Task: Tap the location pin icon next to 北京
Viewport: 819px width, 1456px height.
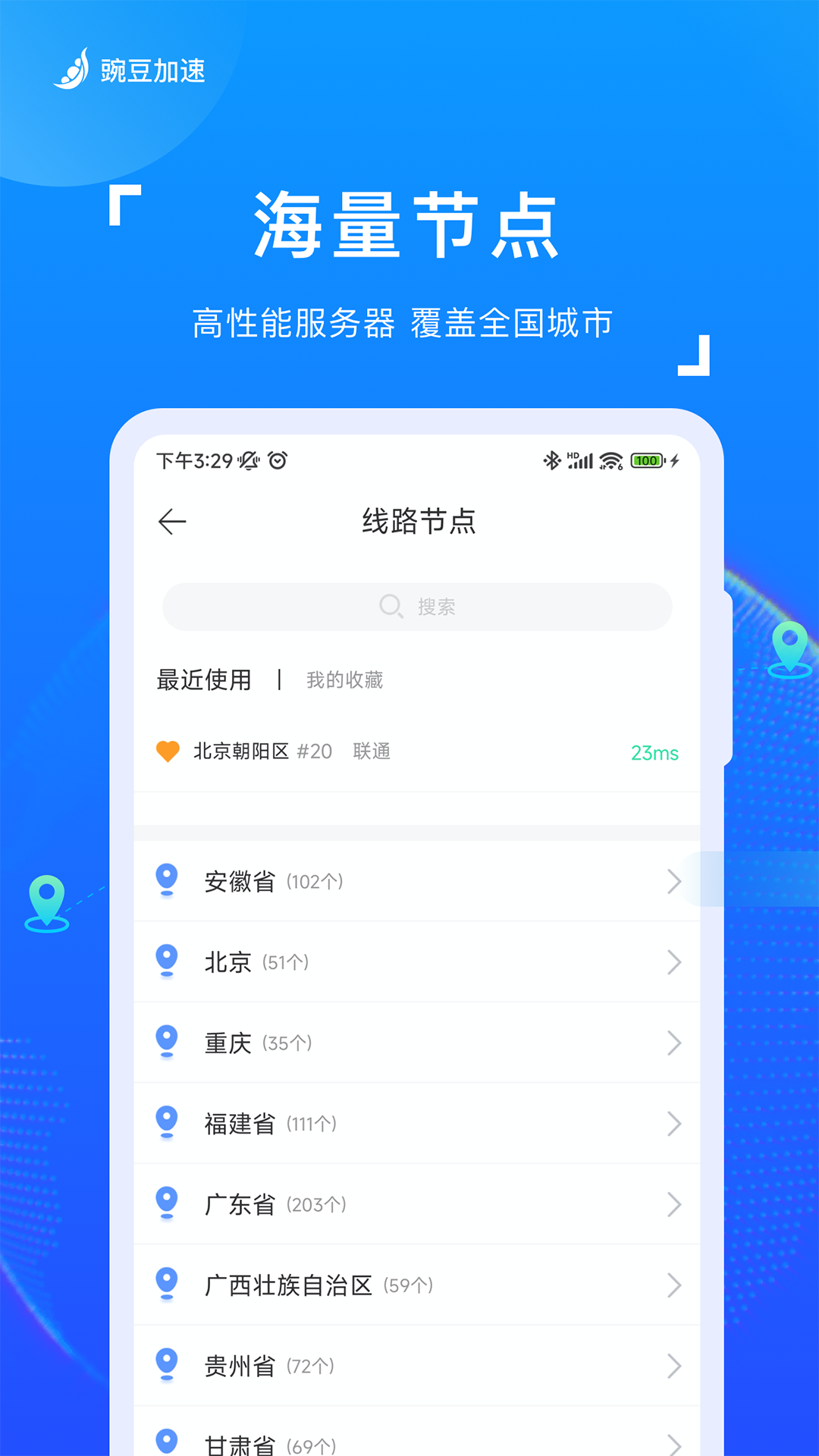Action: click(166, 962)
